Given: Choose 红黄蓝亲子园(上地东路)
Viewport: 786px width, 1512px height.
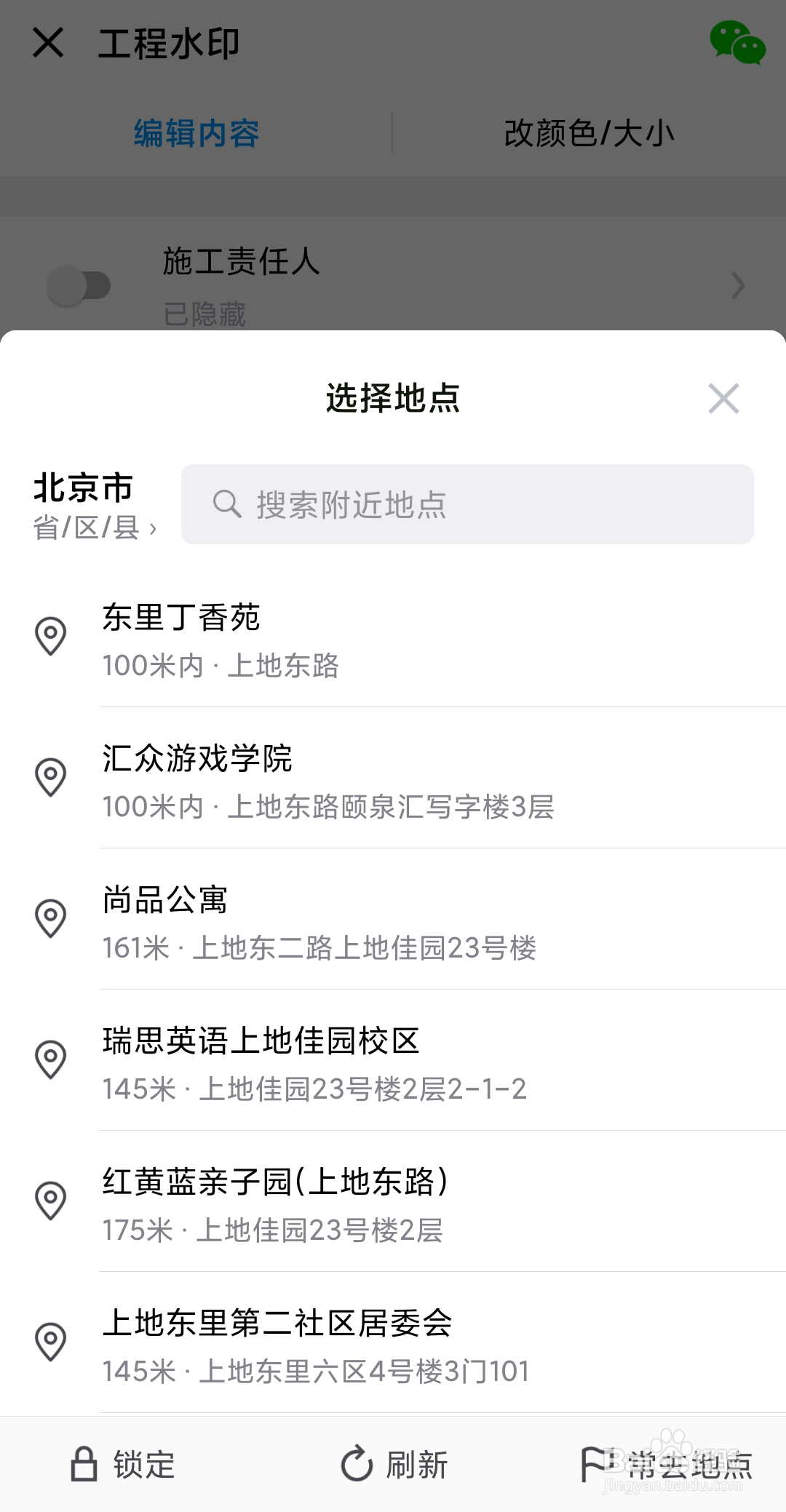Looking at the screenshot, I should click(x=393, y=1201).
